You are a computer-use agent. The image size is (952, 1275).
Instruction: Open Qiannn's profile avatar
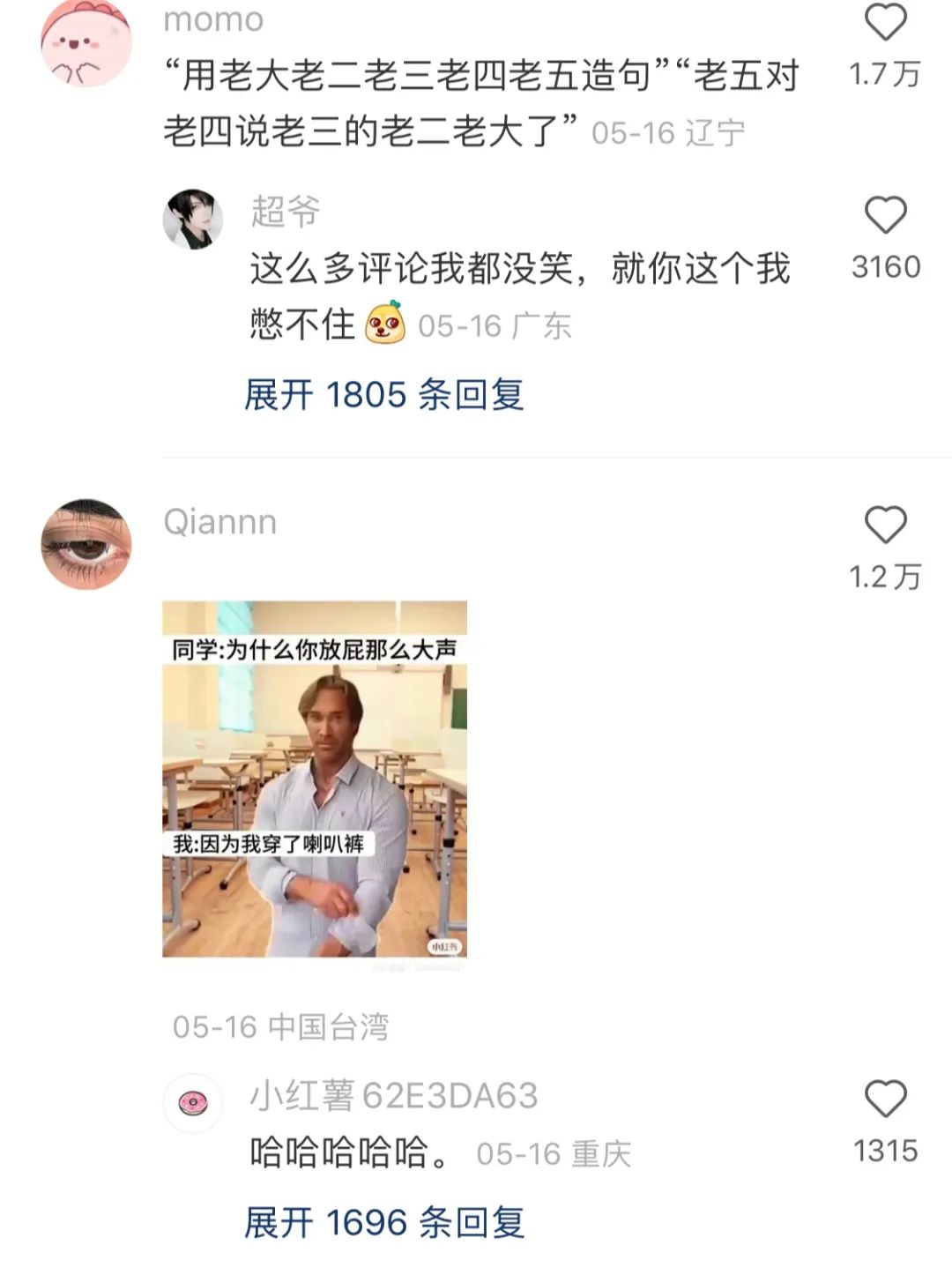[86, 544]
